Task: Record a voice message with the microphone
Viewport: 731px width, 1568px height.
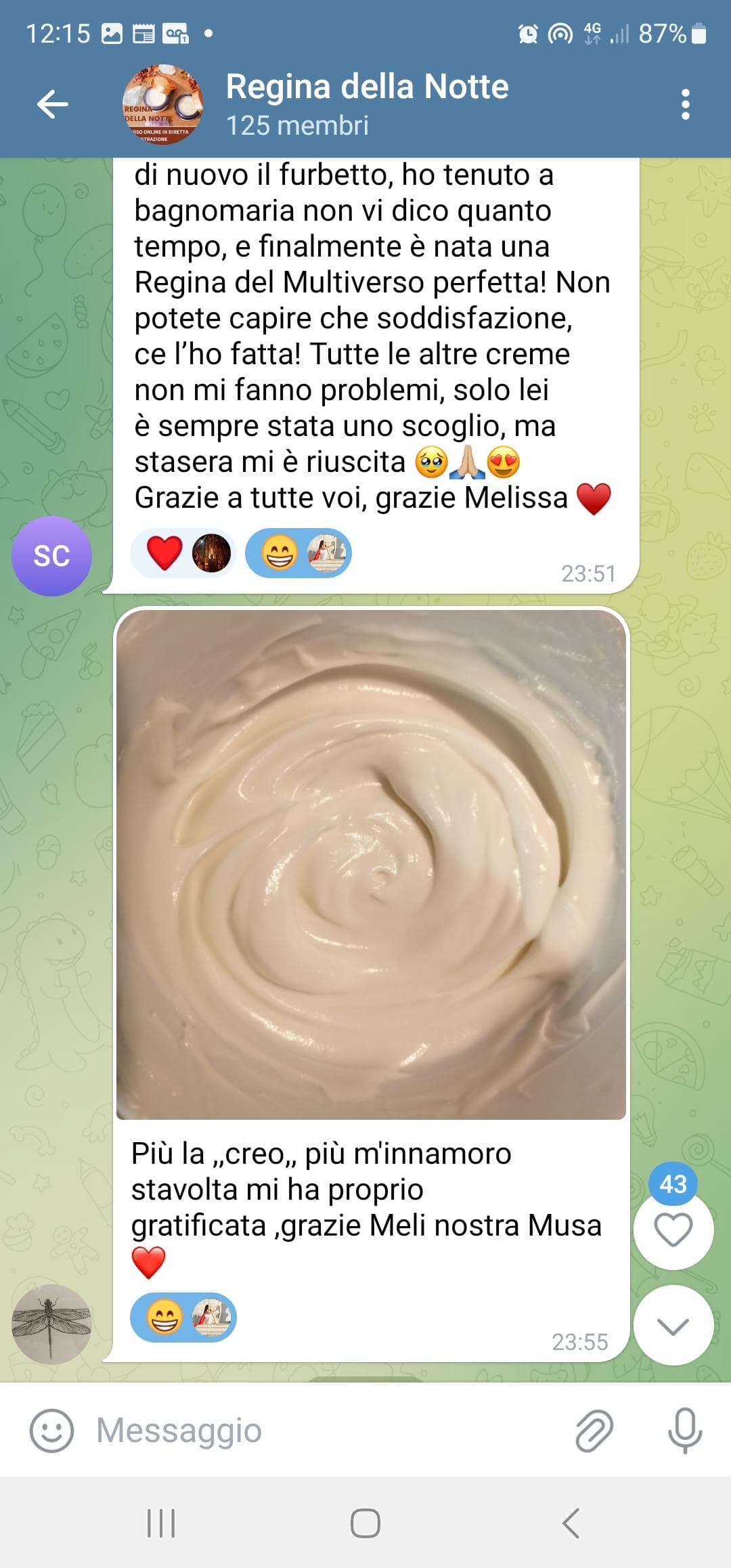Action: coord(684,1430)
